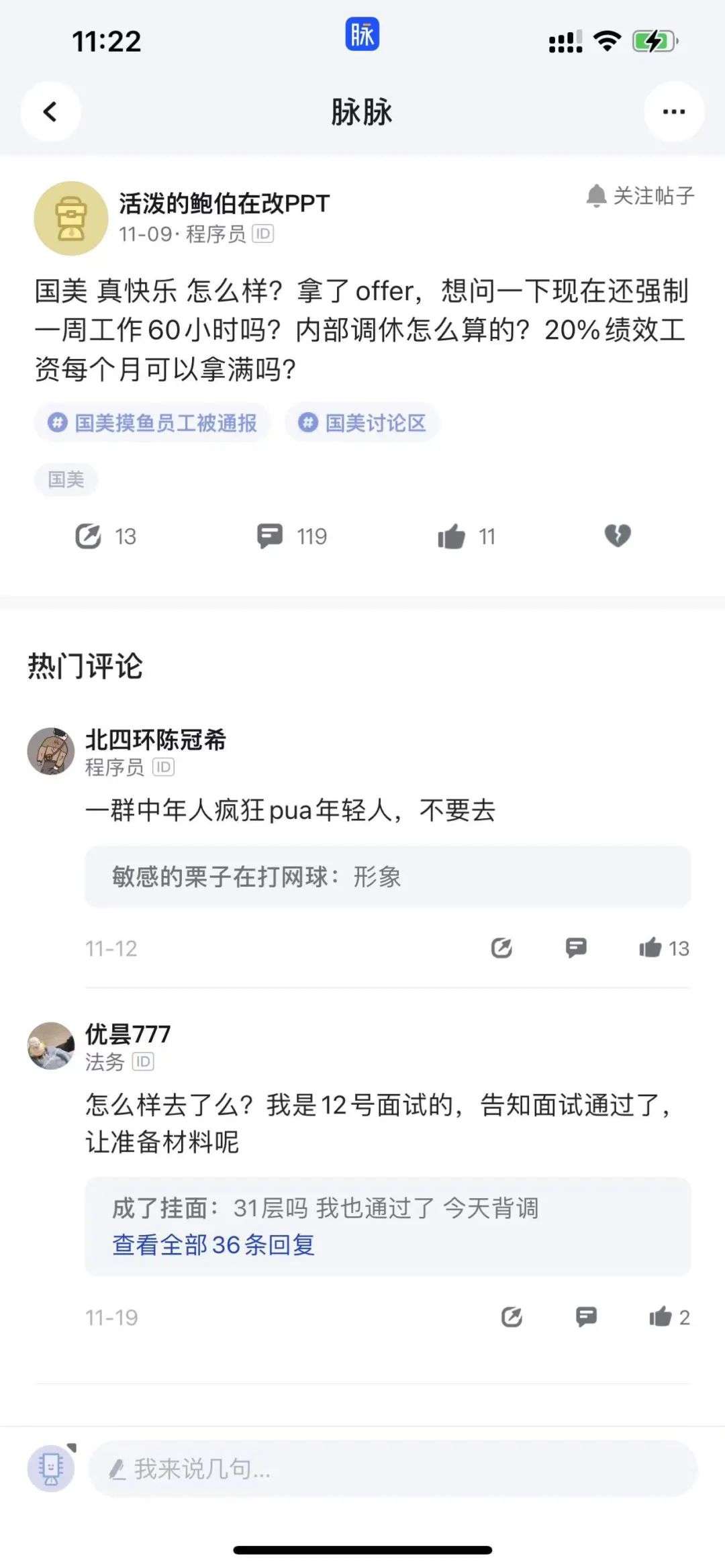Screen dimensions: 725x1568
Task: Open the 国美讨论区 topic chip
Action: 362,423
